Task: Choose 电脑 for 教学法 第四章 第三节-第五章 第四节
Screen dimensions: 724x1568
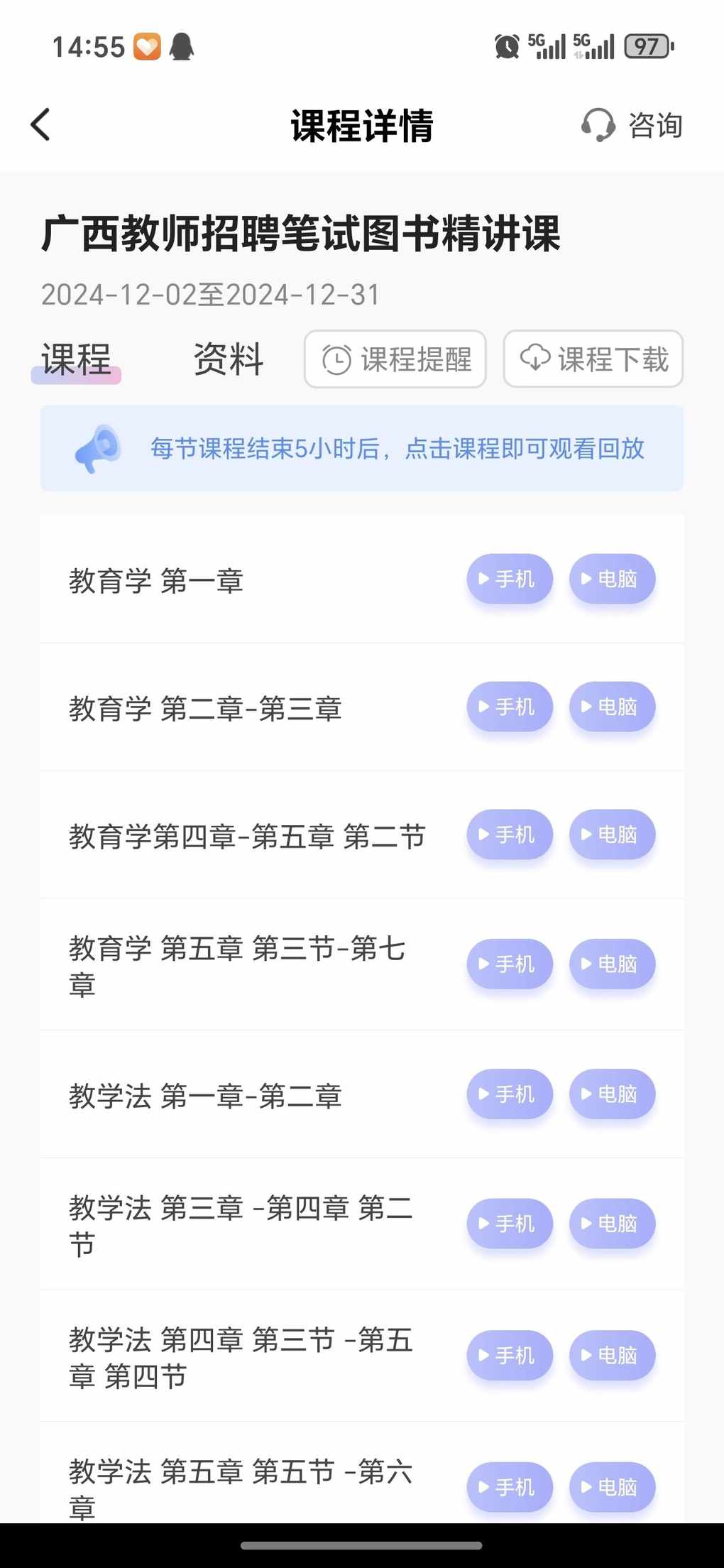Action: point(612,1355)
